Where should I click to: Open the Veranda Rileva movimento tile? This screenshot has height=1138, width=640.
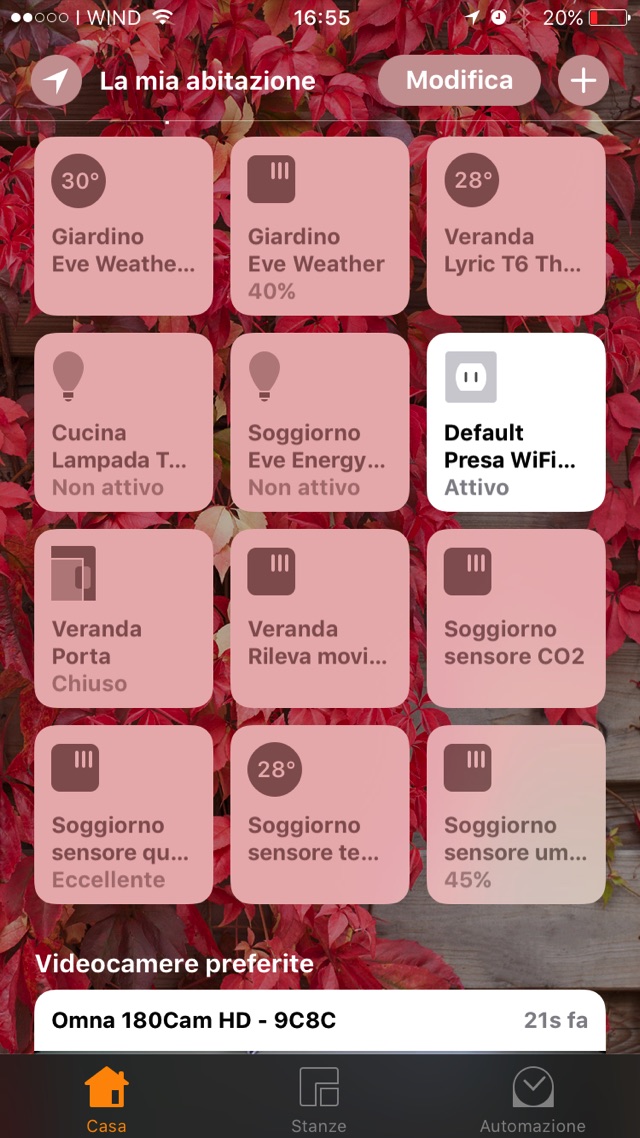point(320,618)
